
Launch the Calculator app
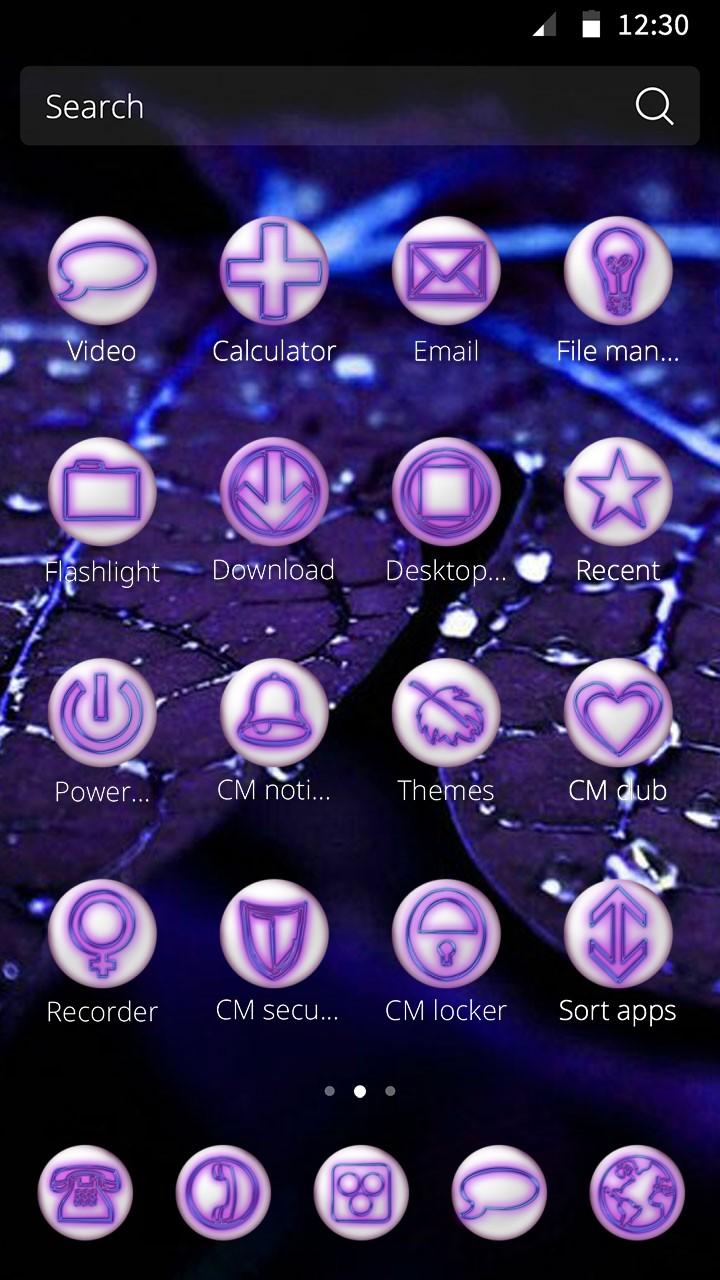(274, 271)
